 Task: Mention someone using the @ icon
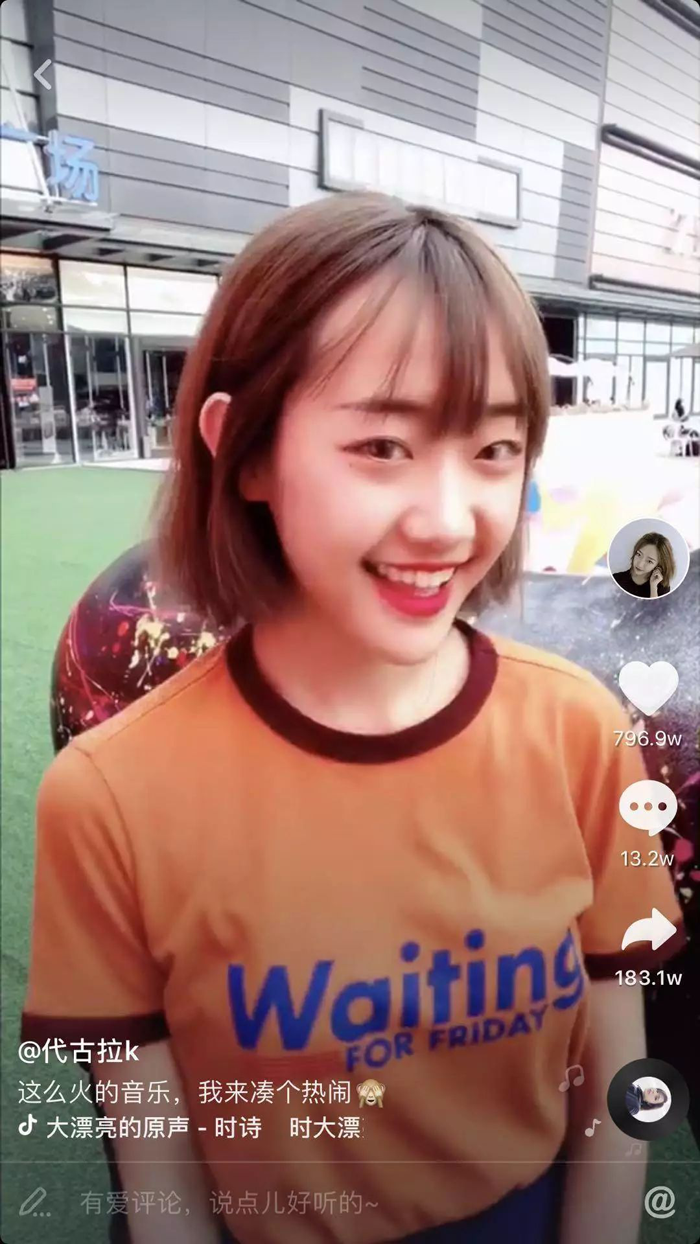point(659,1201)
